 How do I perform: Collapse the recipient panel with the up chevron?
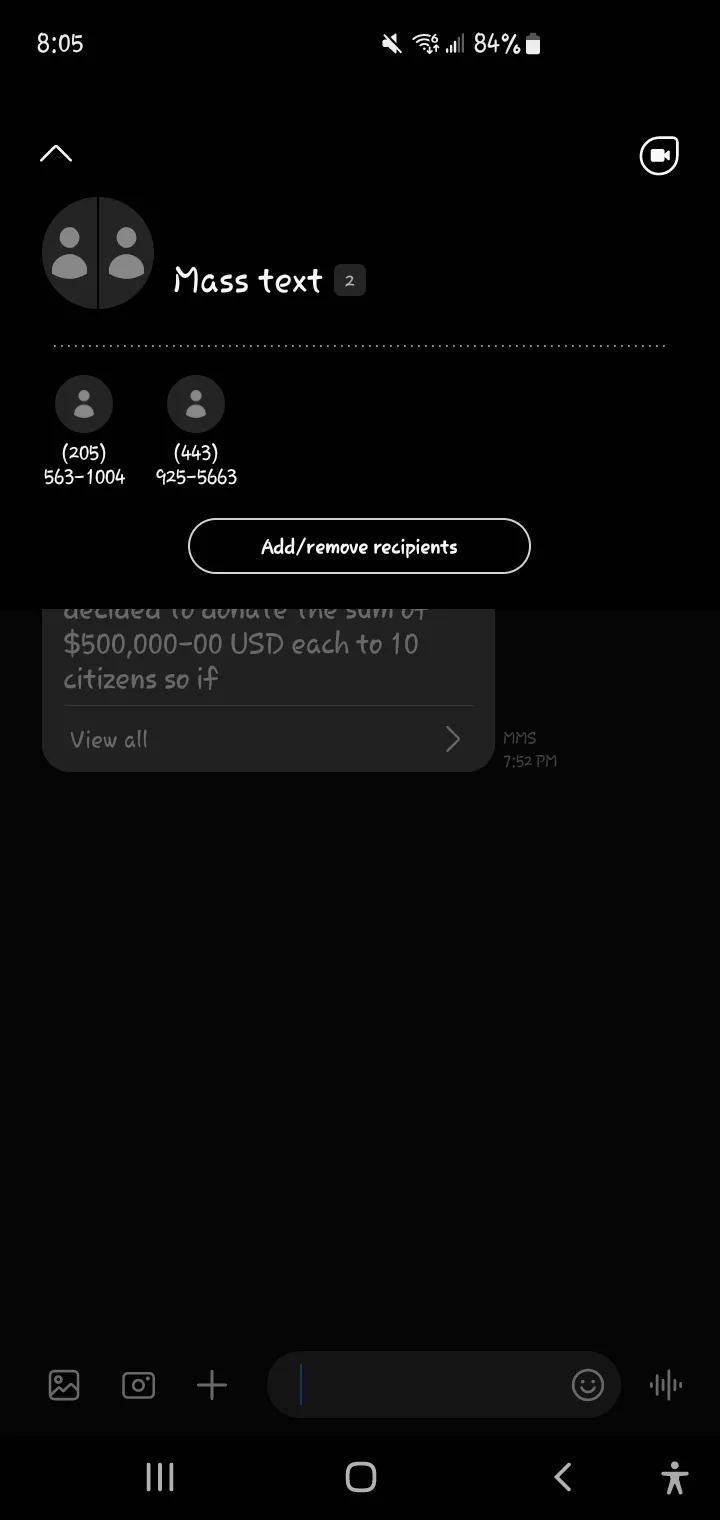click(56, 154)
